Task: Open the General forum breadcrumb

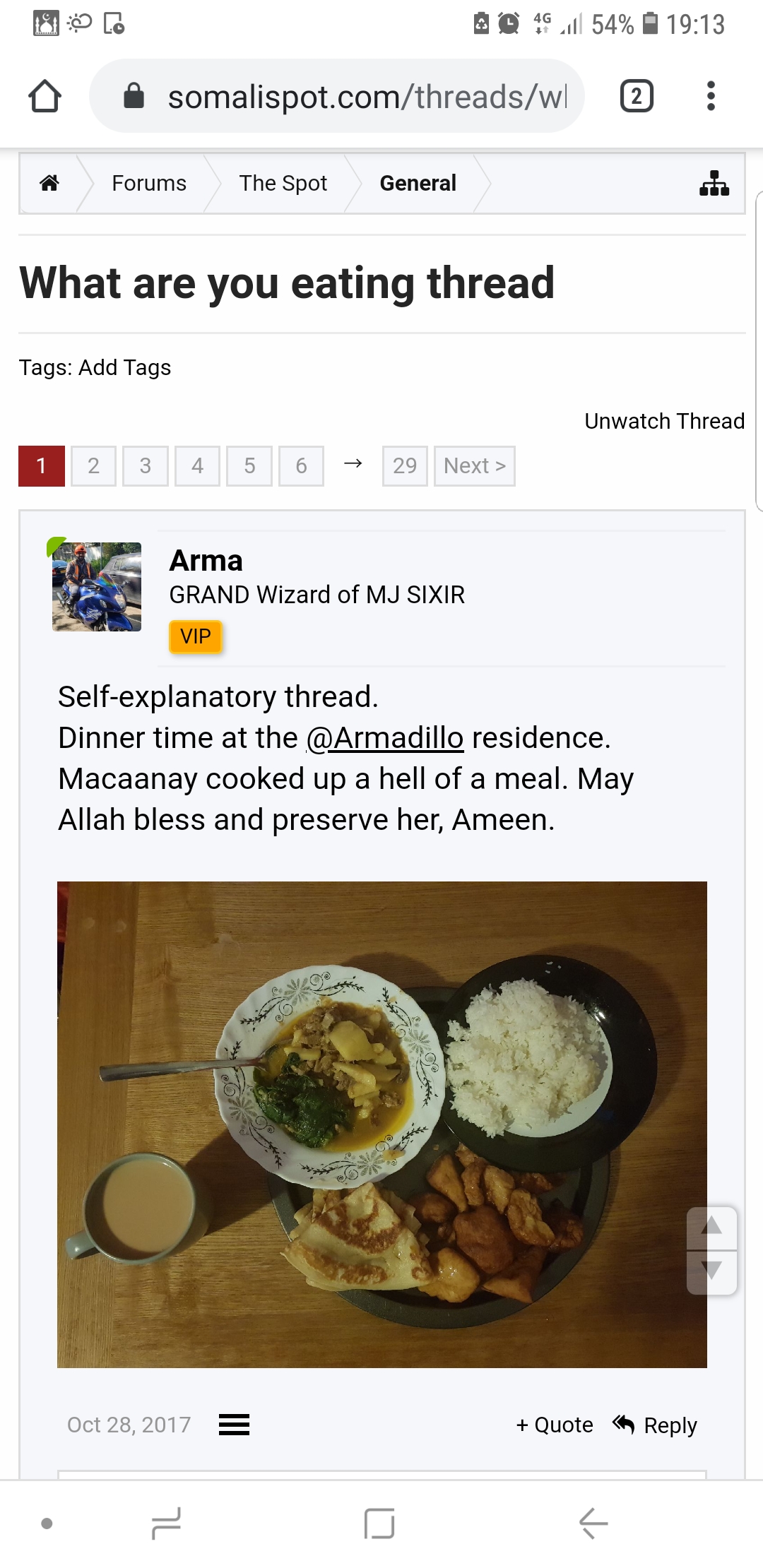Action: click(x=418, y=184)
